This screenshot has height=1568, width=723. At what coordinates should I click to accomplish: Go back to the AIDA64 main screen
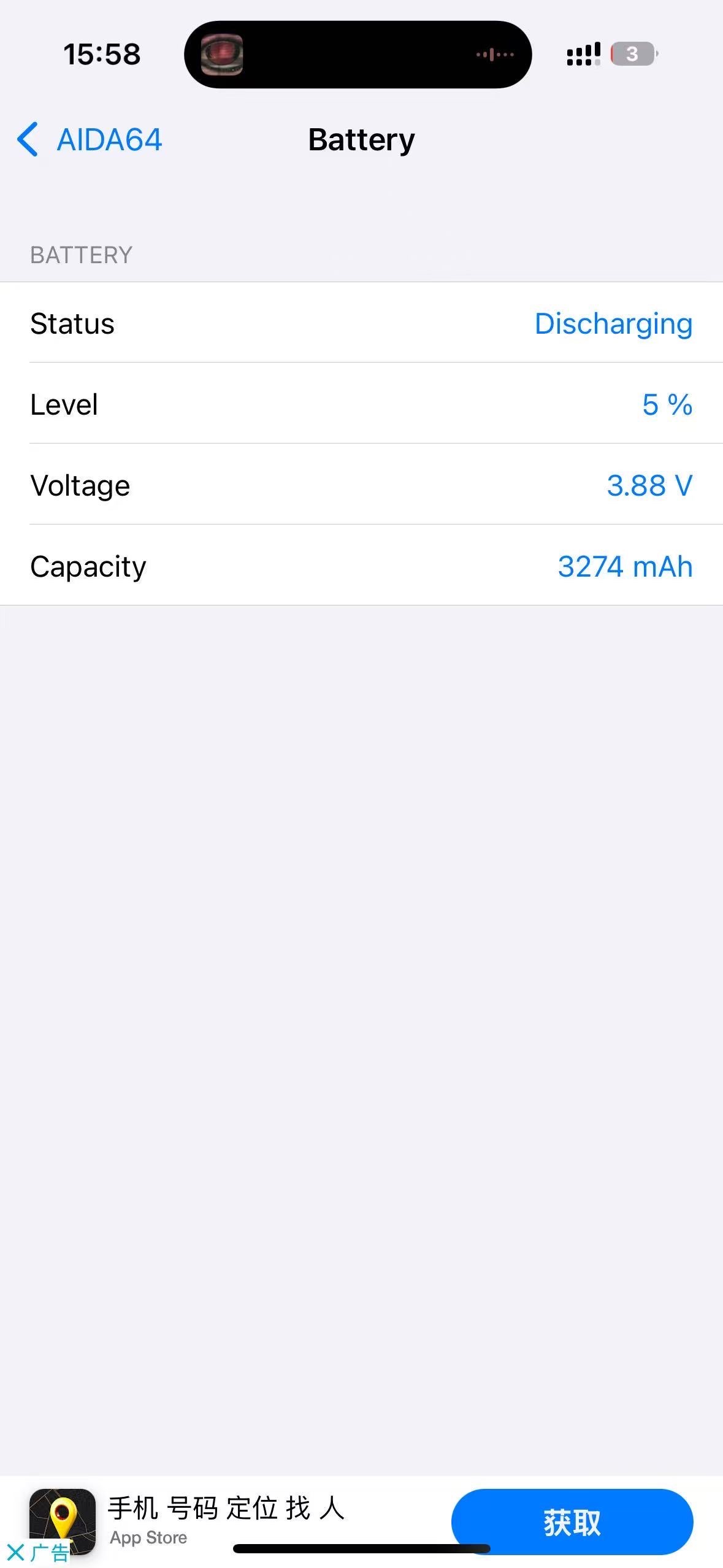click(89, 140)
